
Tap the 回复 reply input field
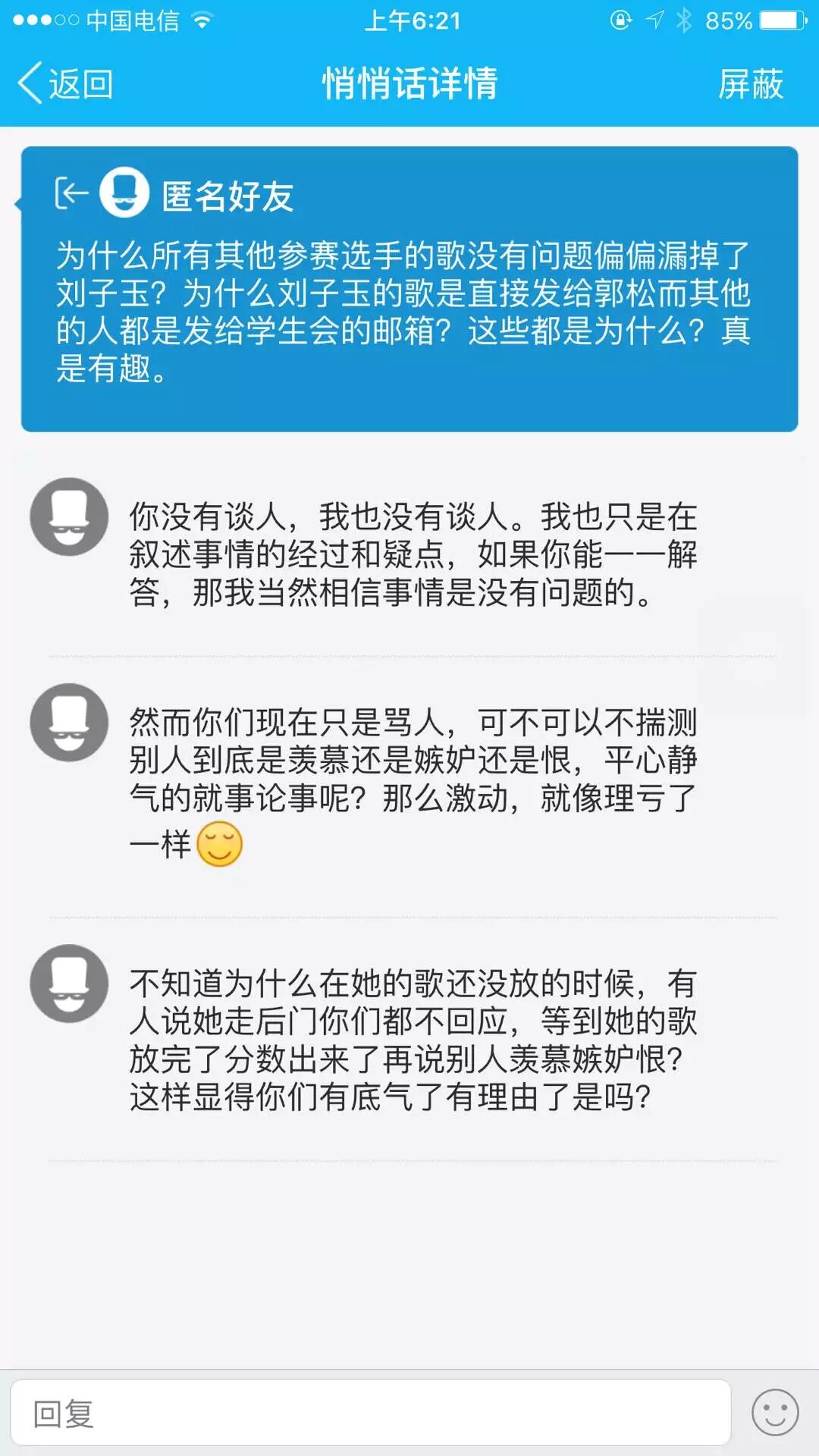pos(370,1414)
